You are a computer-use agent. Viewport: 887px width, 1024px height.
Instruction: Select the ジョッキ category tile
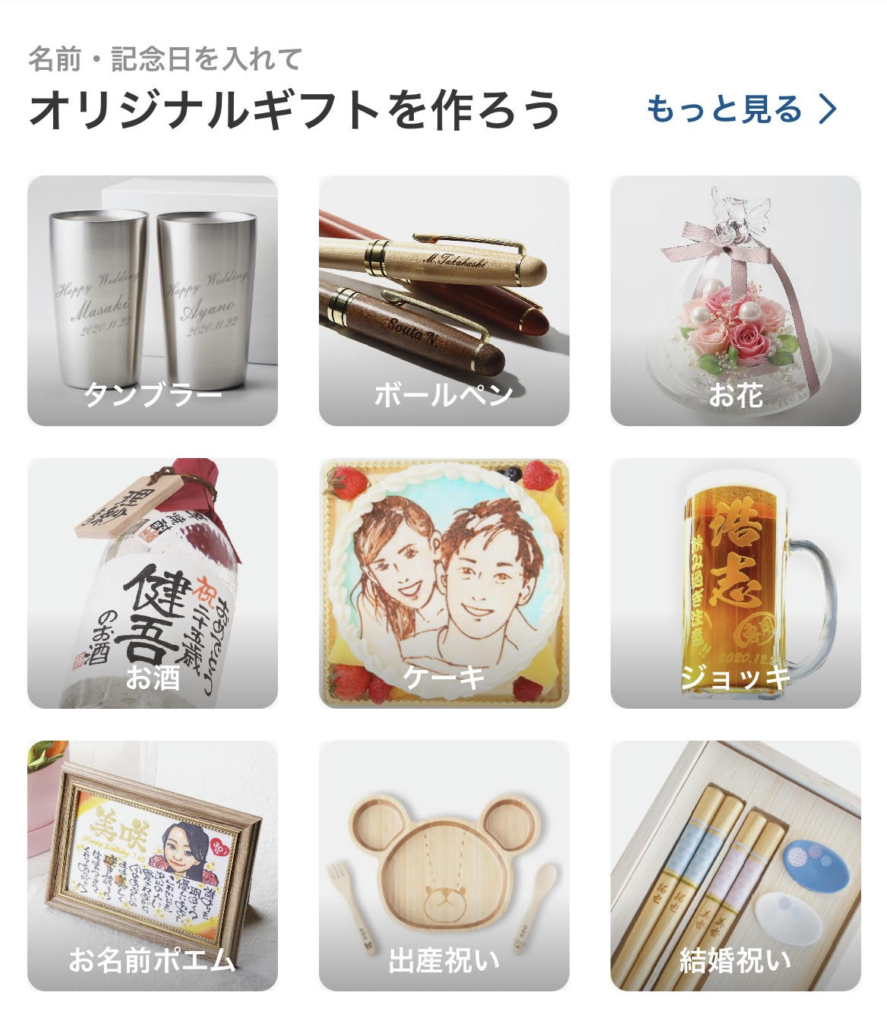[x=735, y=583]
